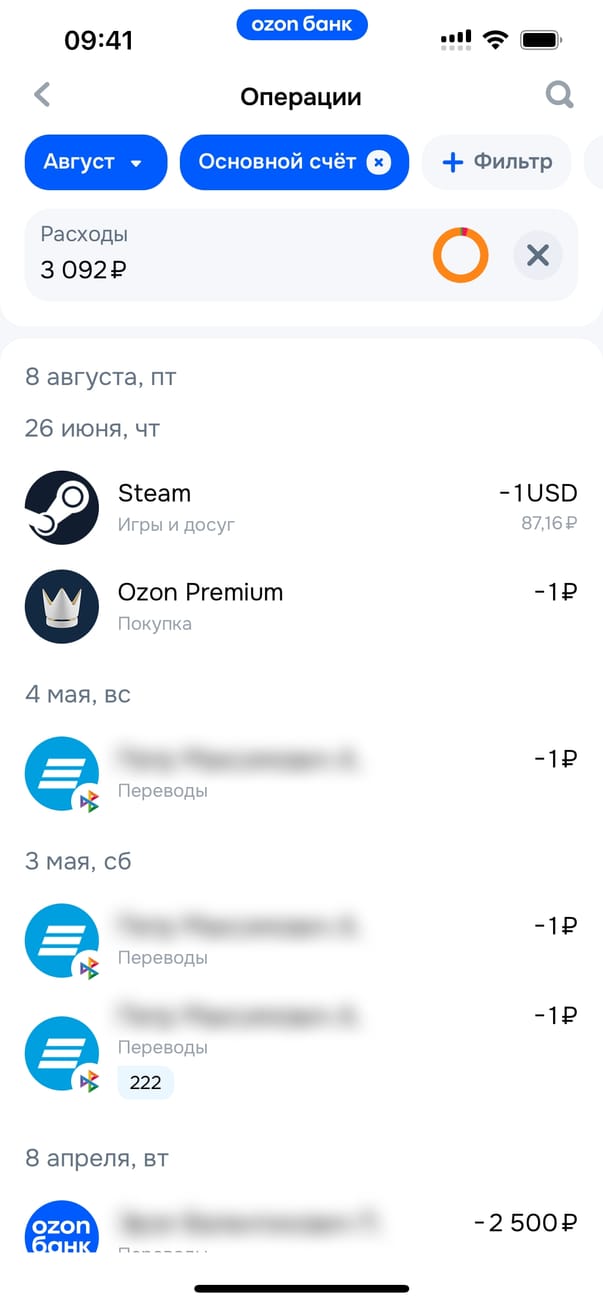The width and height of the screenshot is (603, 1305).
Task: Open the Ozon Premium purchase
Action: (x=300, y=606)
